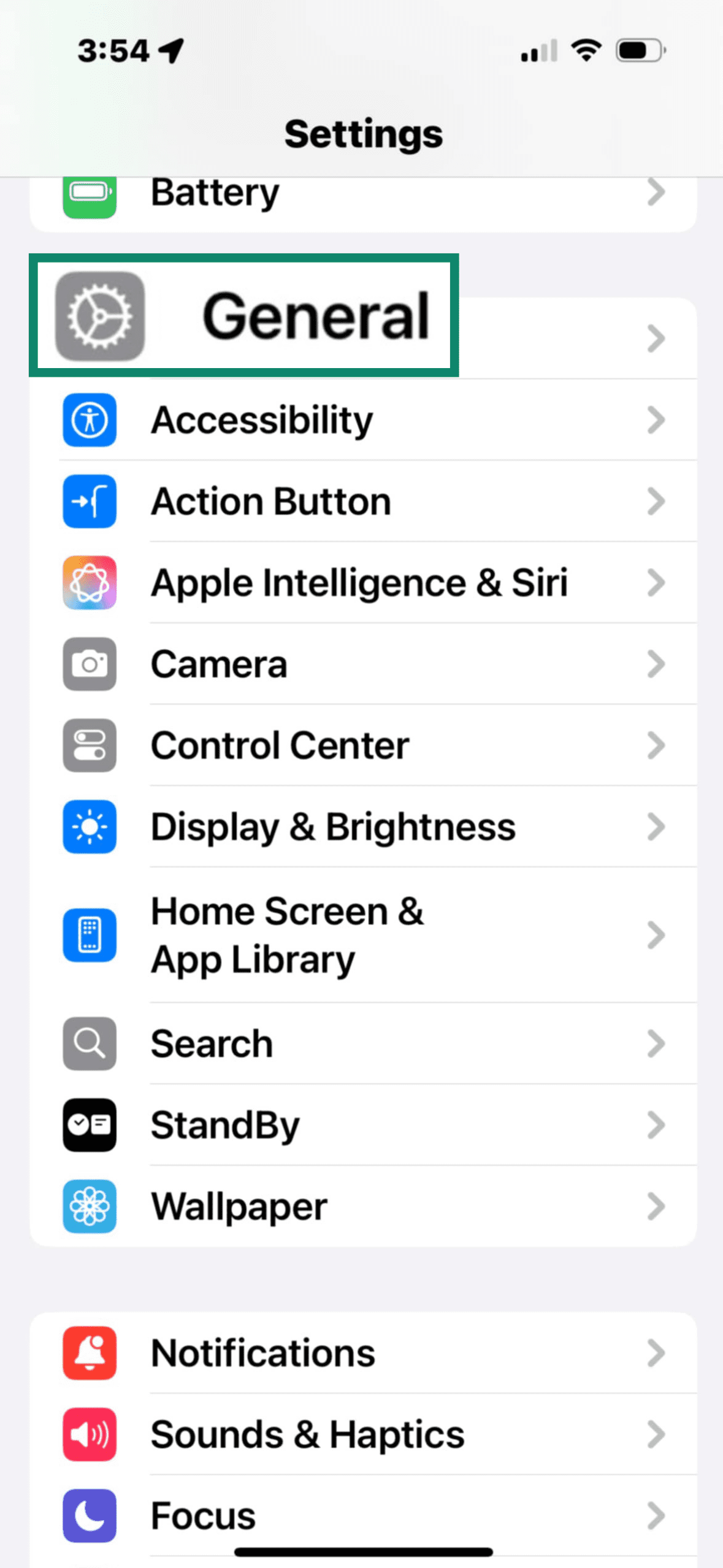Viewport: 723px width, 1568px height.
Task: Select the Notifications bell icon
Action: [90, 1352]
